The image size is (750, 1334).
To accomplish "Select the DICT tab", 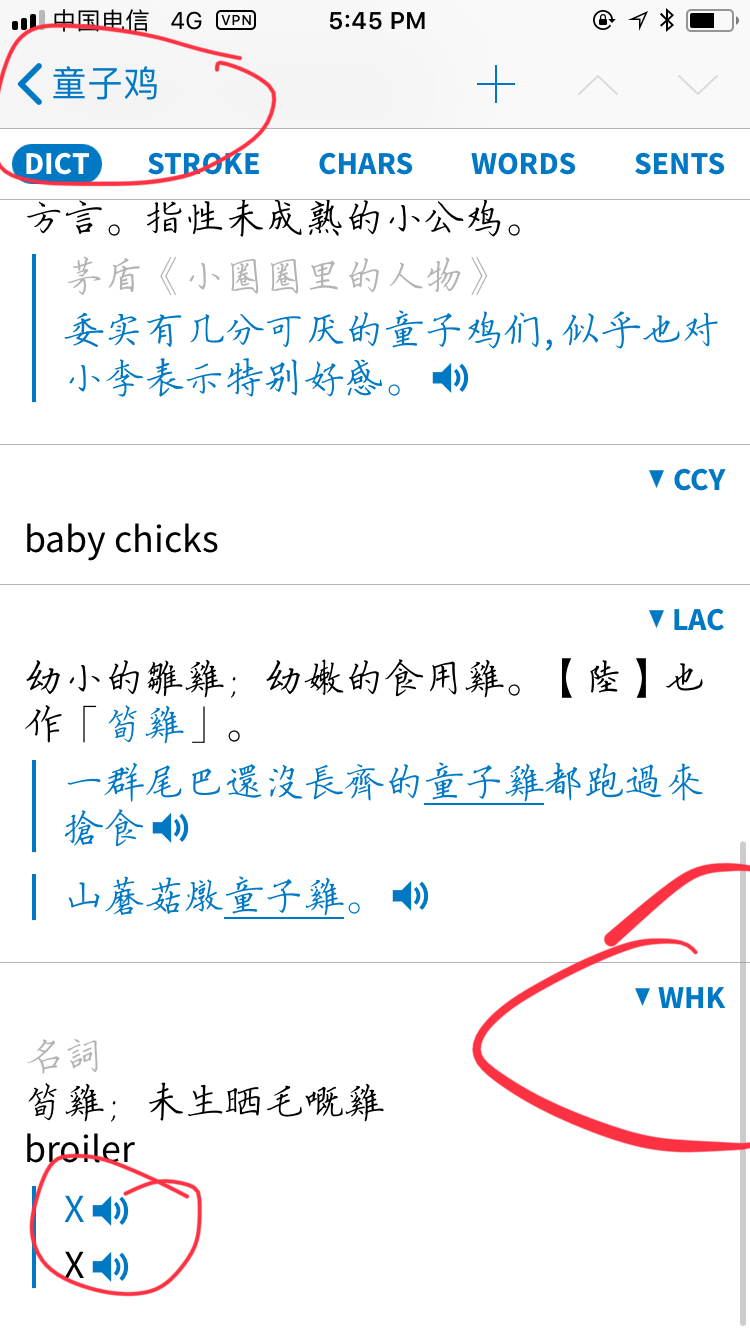I will (57, 164).
